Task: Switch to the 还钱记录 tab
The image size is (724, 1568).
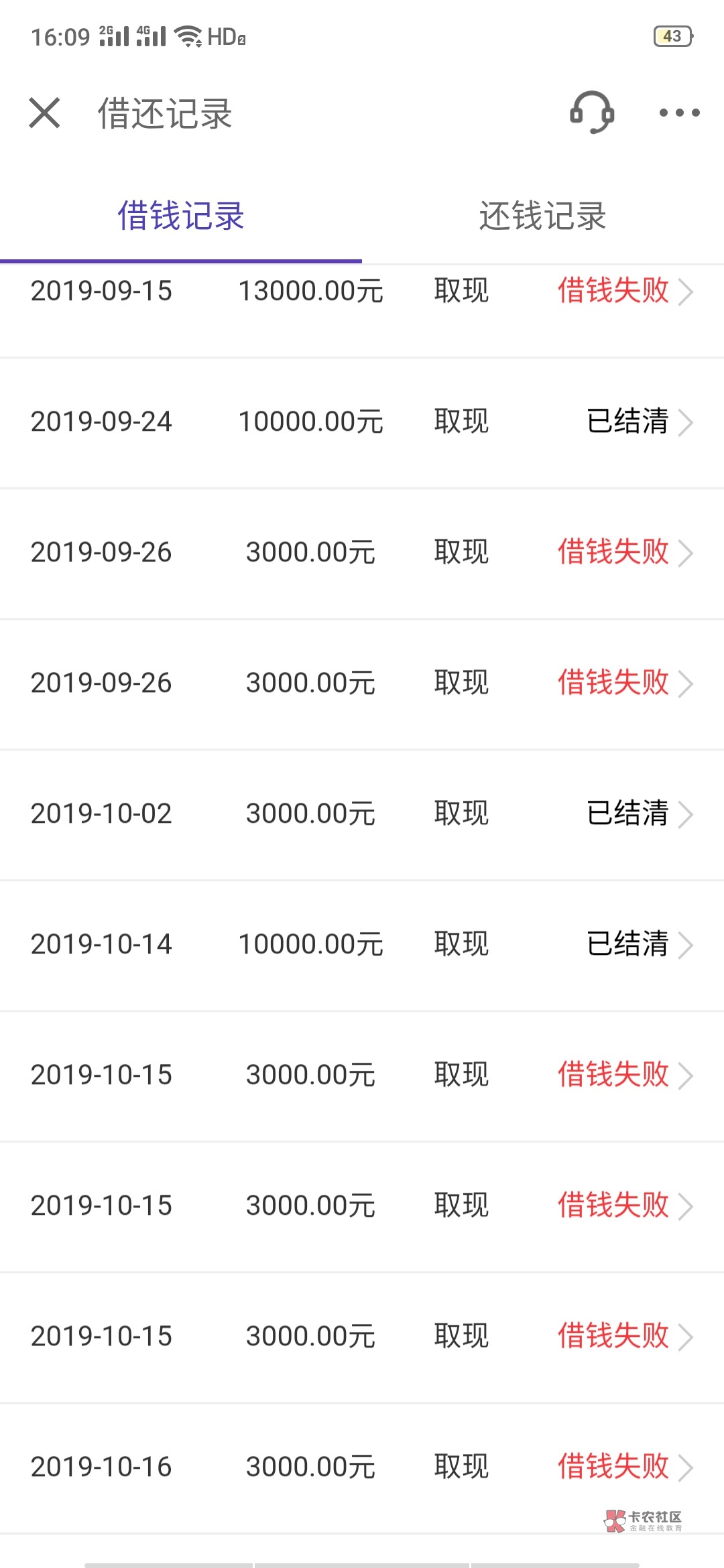Action: pyautogui.click(x=542, y=216)
